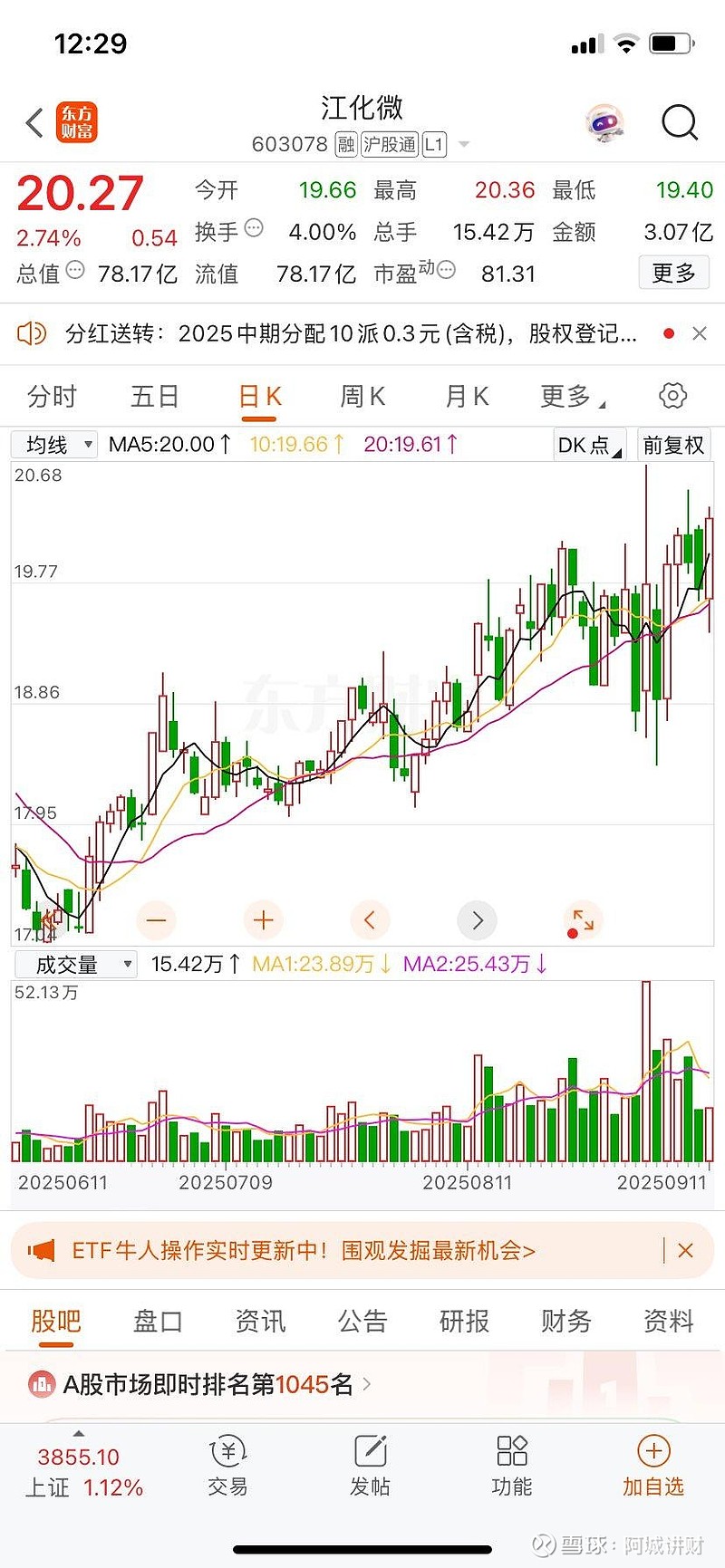The height and width of the screenshot is (1568, 725).
Task: Close the ETF牛人 banner
Action: 686,1251
